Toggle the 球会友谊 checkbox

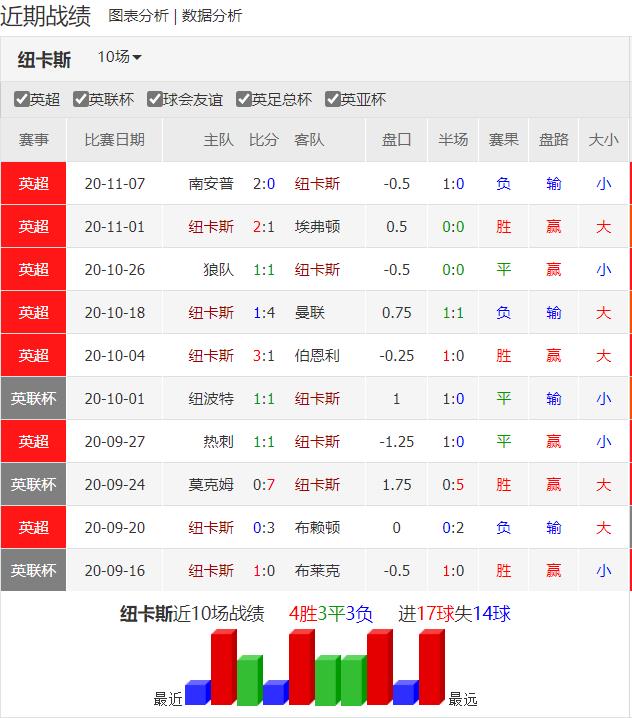pyautogui.click(x=155, y=99)
